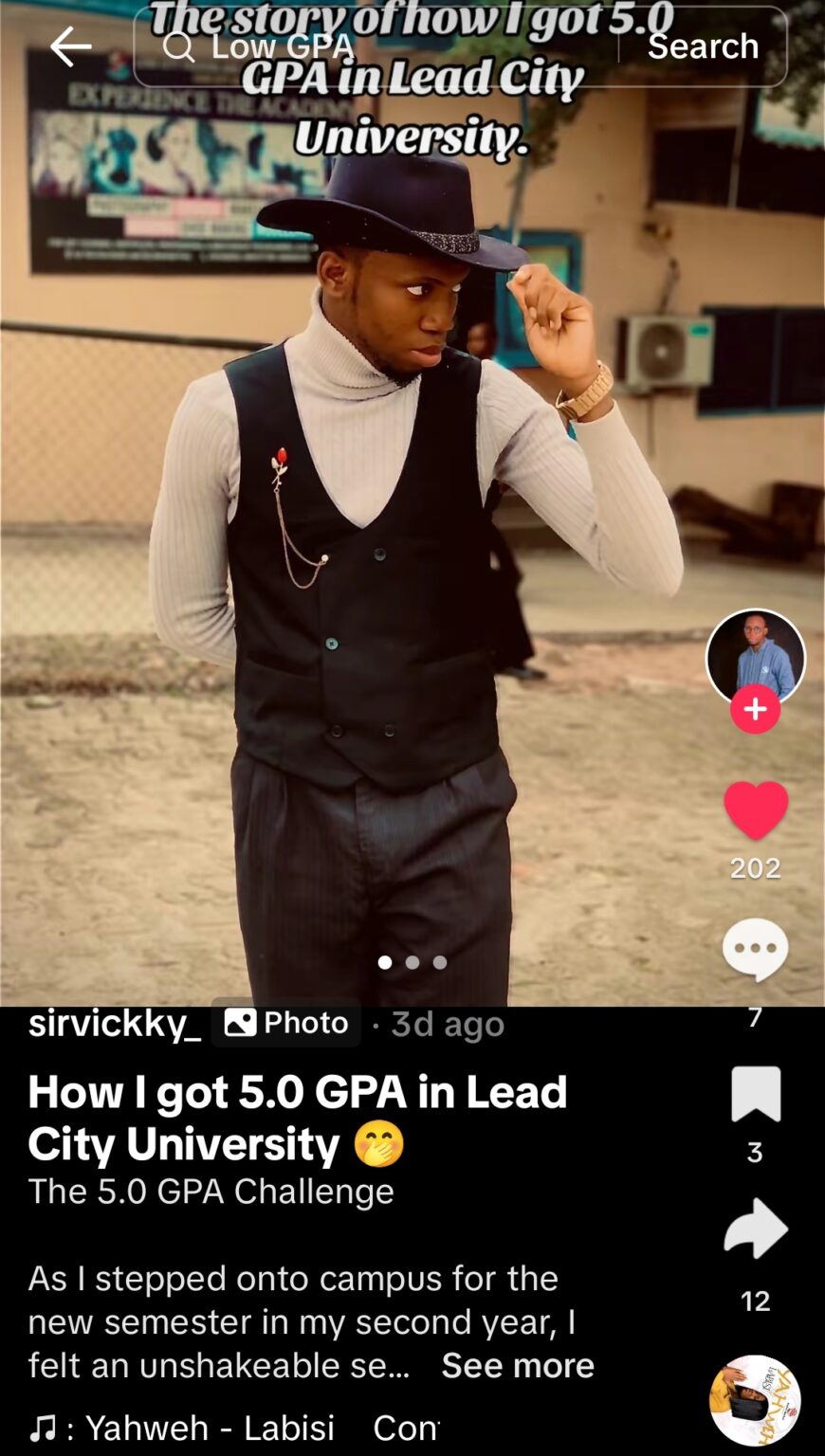The height and width of the screenshot is (1456, 825).
Task: Tap the Low GPA search field
Action: (379, 46)
